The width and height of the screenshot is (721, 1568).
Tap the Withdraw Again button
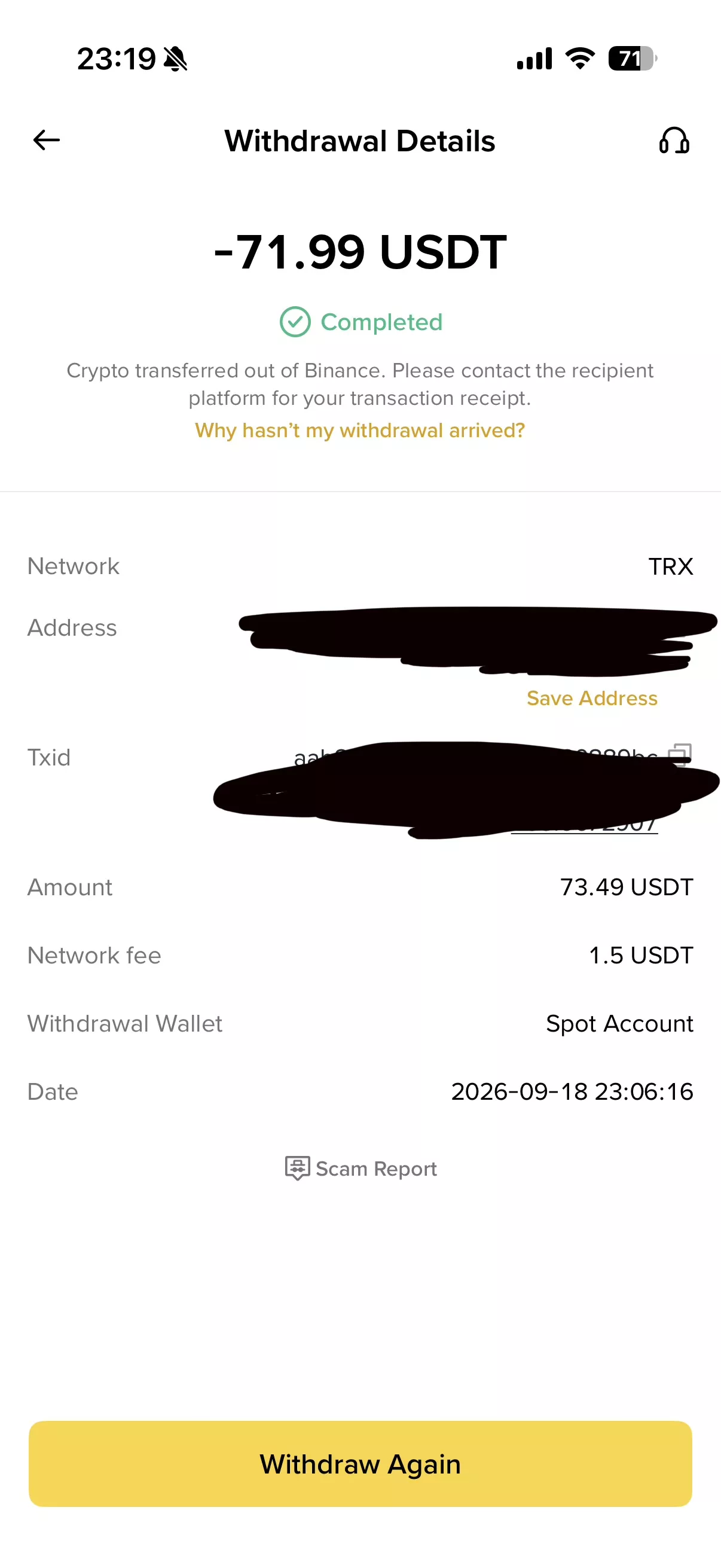pos(360,1463)
